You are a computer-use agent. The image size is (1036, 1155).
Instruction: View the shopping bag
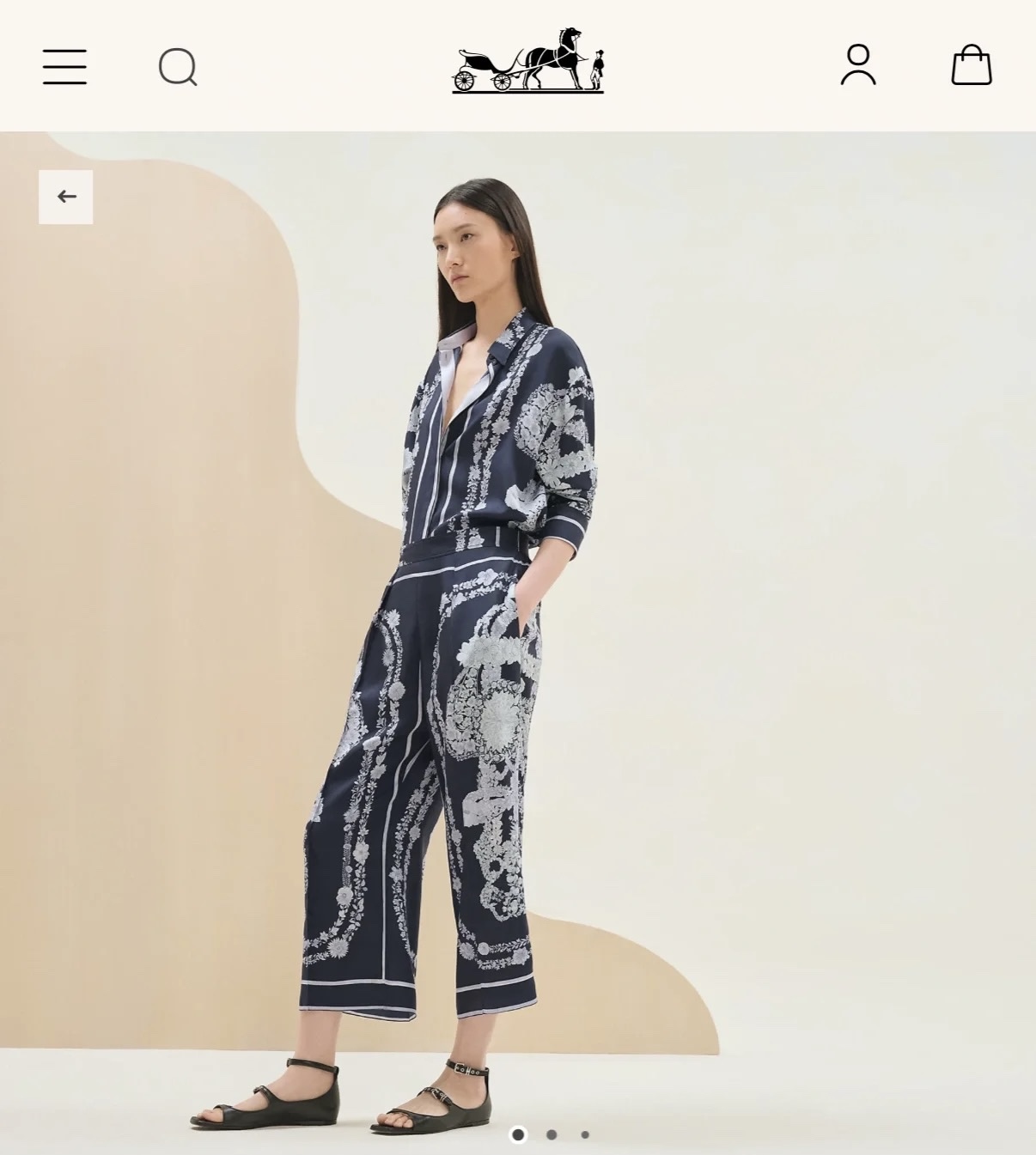972,65
